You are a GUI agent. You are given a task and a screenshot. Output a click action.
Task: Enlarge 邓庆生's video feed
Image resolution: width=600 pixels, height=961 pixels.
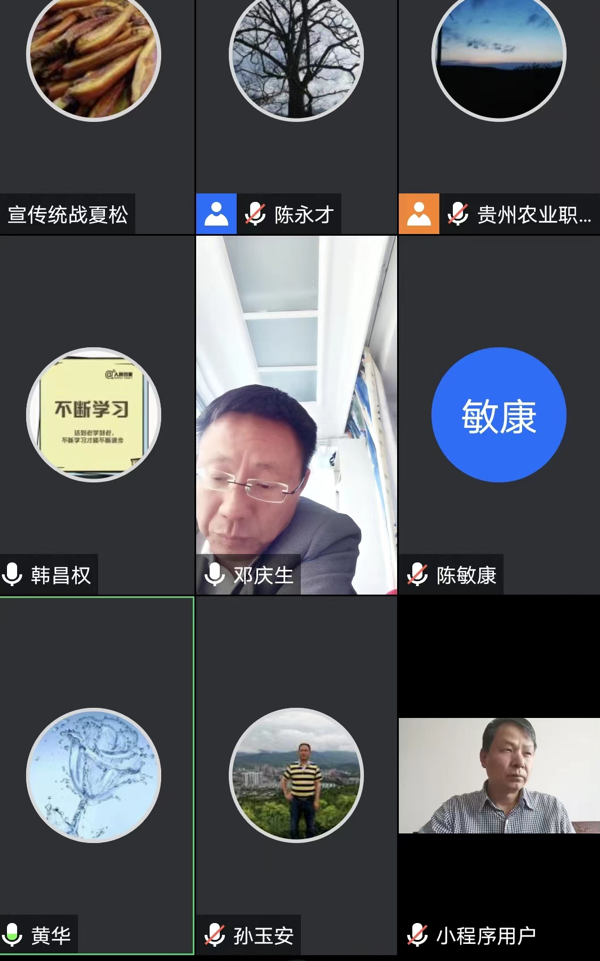[296, 415]
